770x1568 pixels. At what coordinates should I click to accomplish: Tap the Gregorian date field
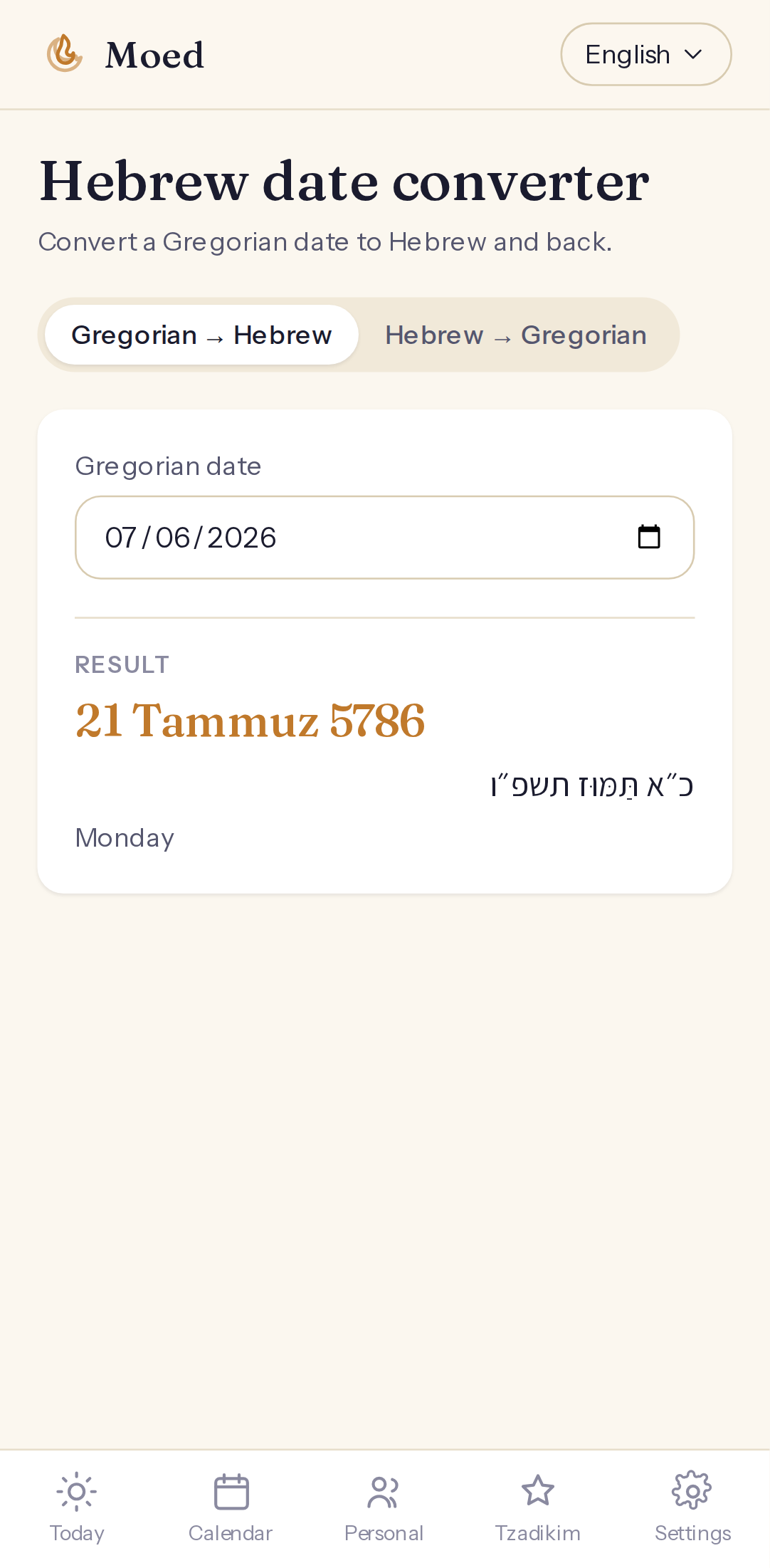click(384, 538)
